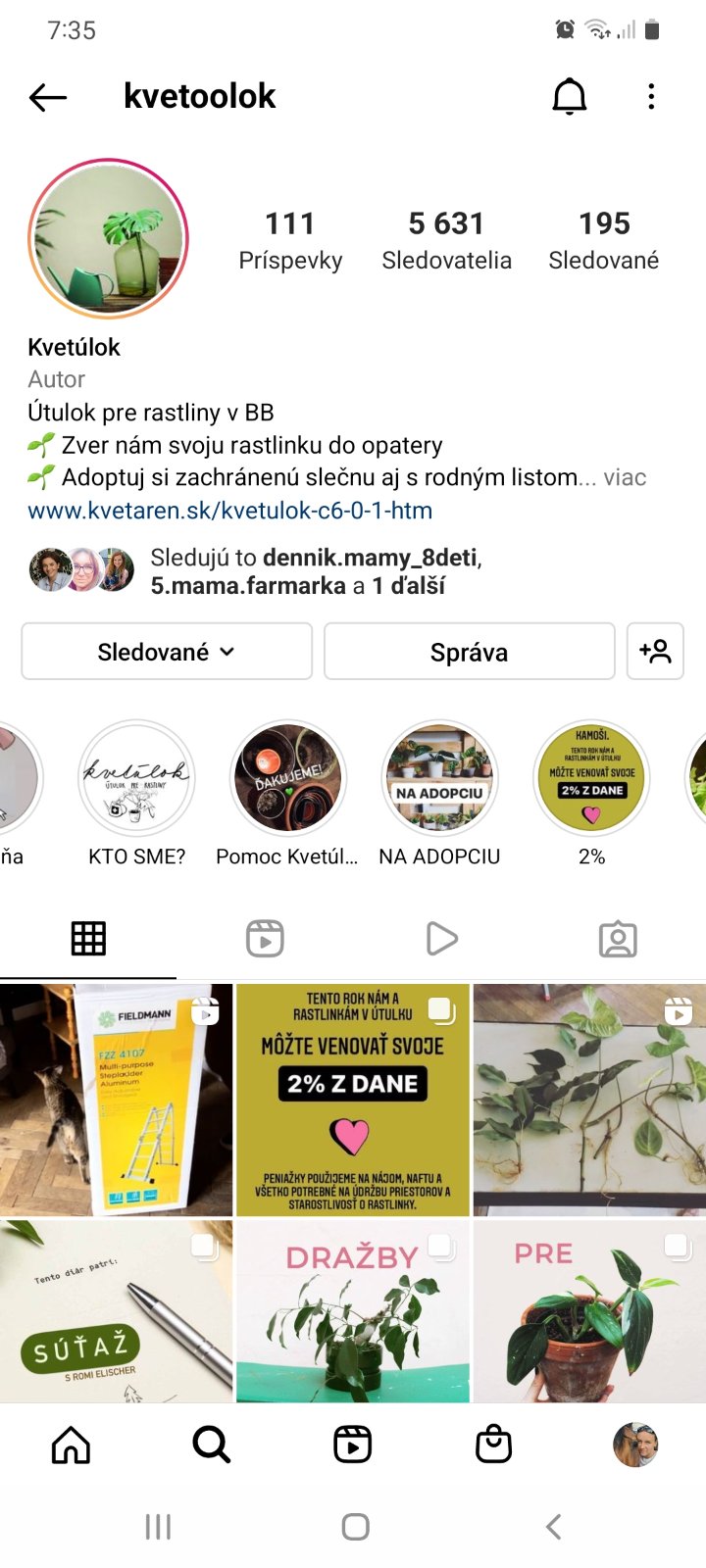706x1568 pixels.
Task: Switch to the Reels tab on profile
Action: click(265, 939)
